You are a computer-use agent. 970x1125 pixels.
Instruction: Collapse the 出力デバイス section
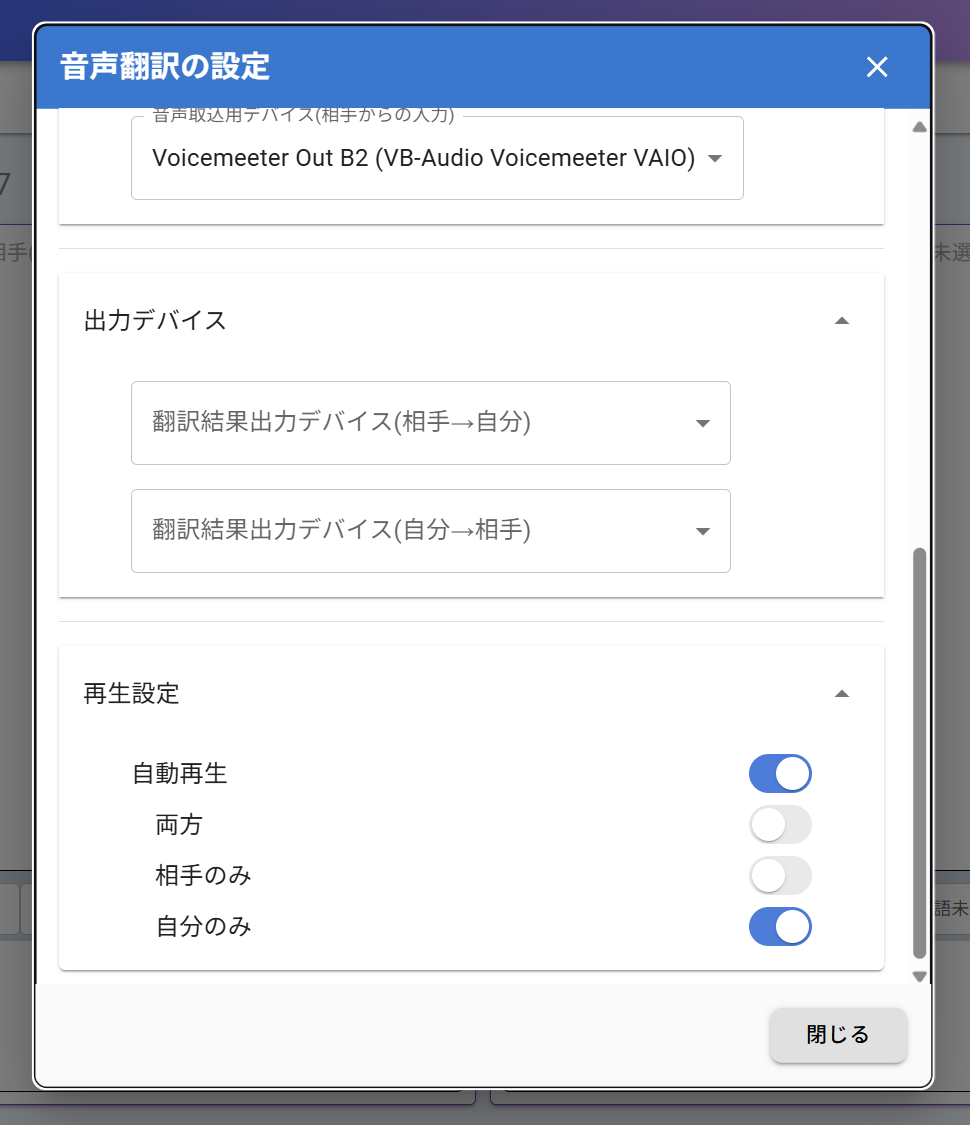point(841,321)
